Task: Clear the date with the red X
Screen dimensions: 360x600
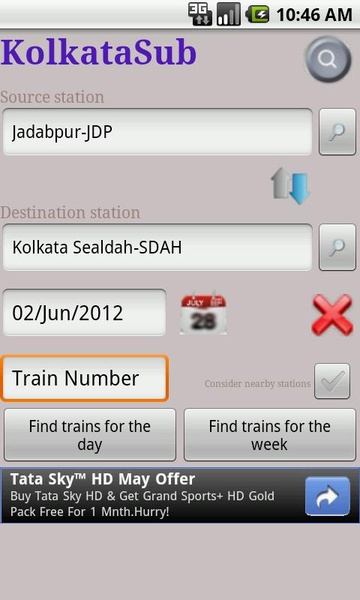Action: click(332, 315)
